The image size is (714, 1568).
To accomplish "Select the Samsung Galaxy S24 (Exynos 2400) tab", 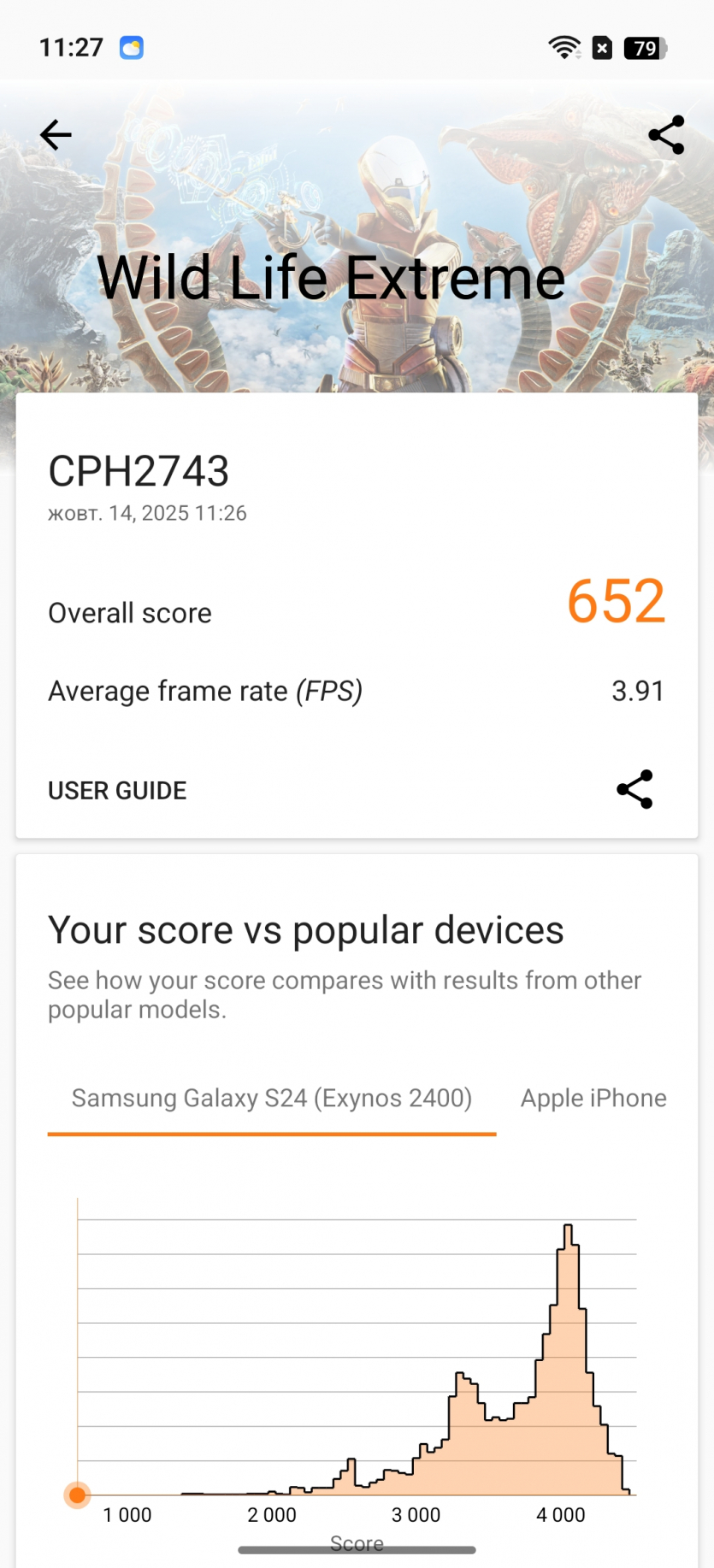I will pos(271,1099).
